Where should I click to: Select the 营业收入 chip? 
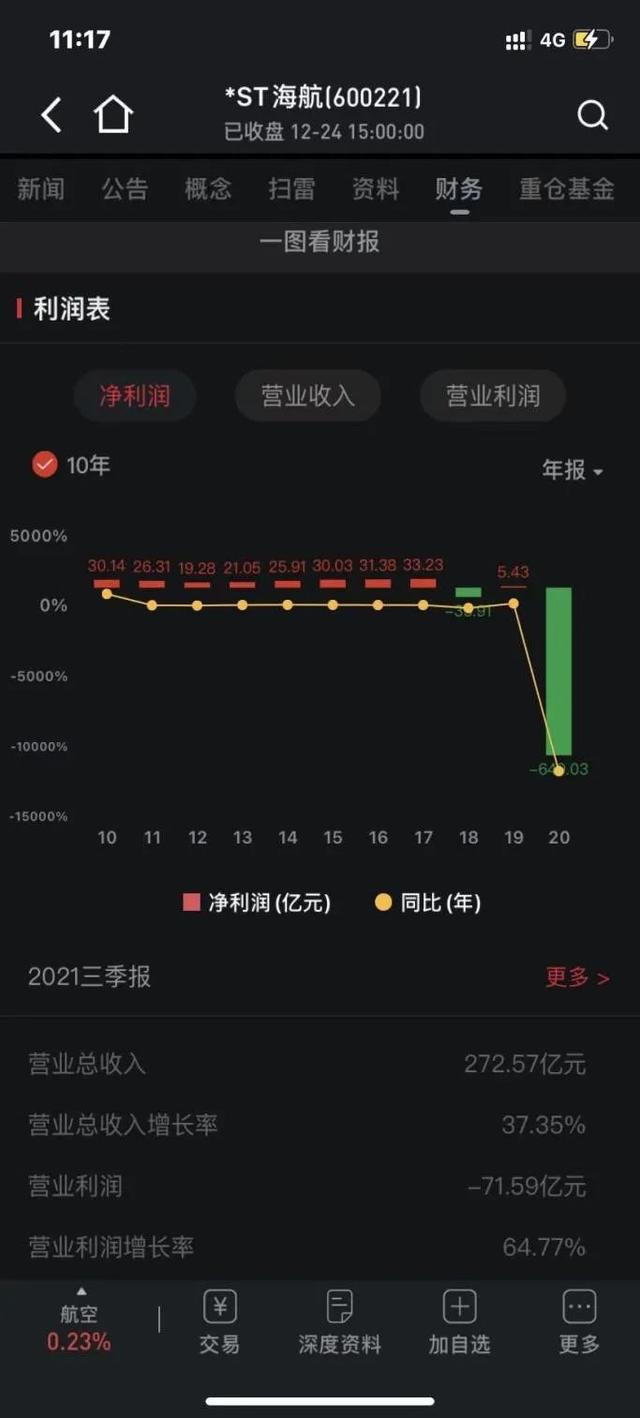click(308, 396)
